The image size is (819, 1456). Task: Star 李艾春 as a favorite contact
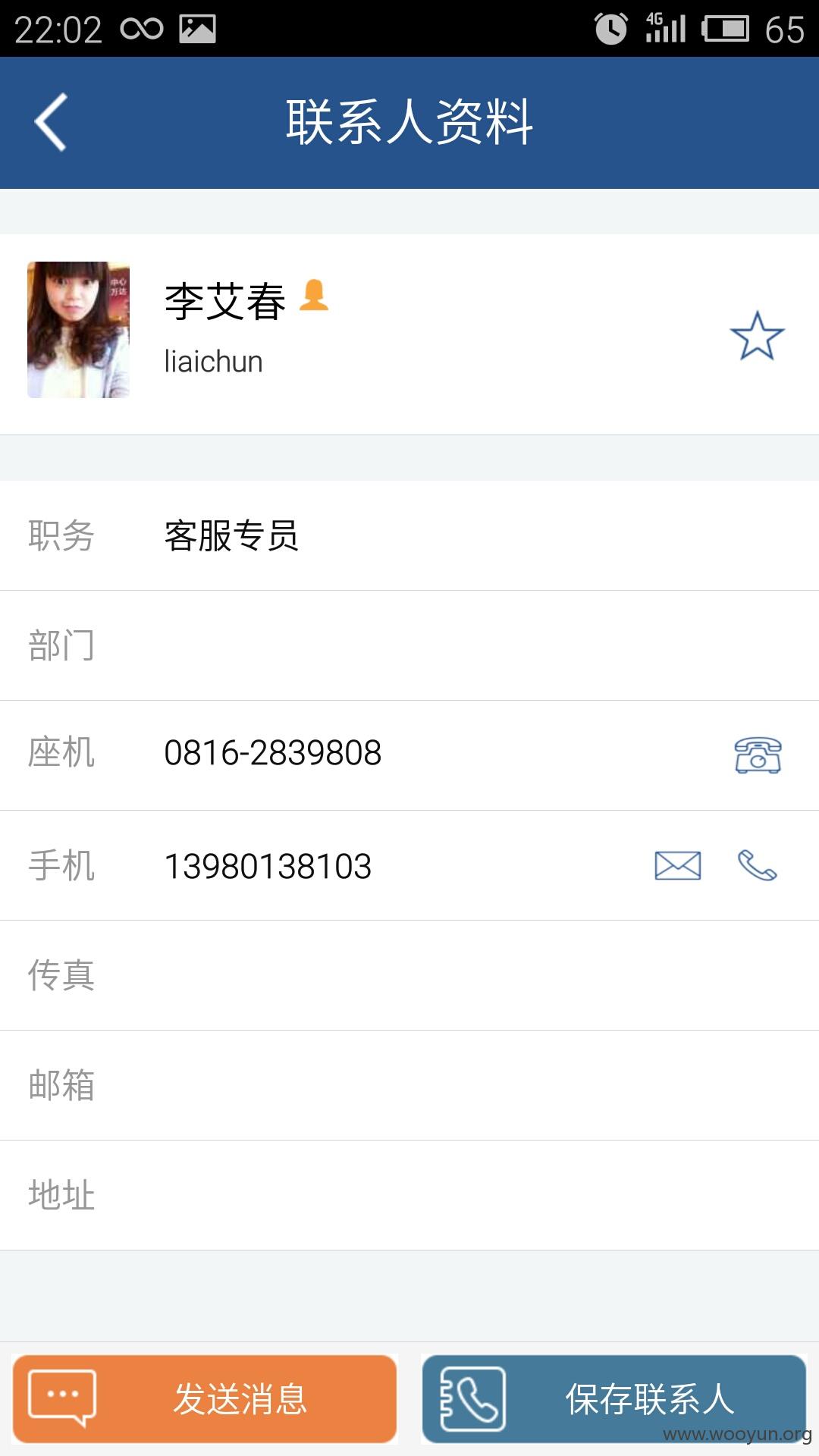[x=757, y=335]
